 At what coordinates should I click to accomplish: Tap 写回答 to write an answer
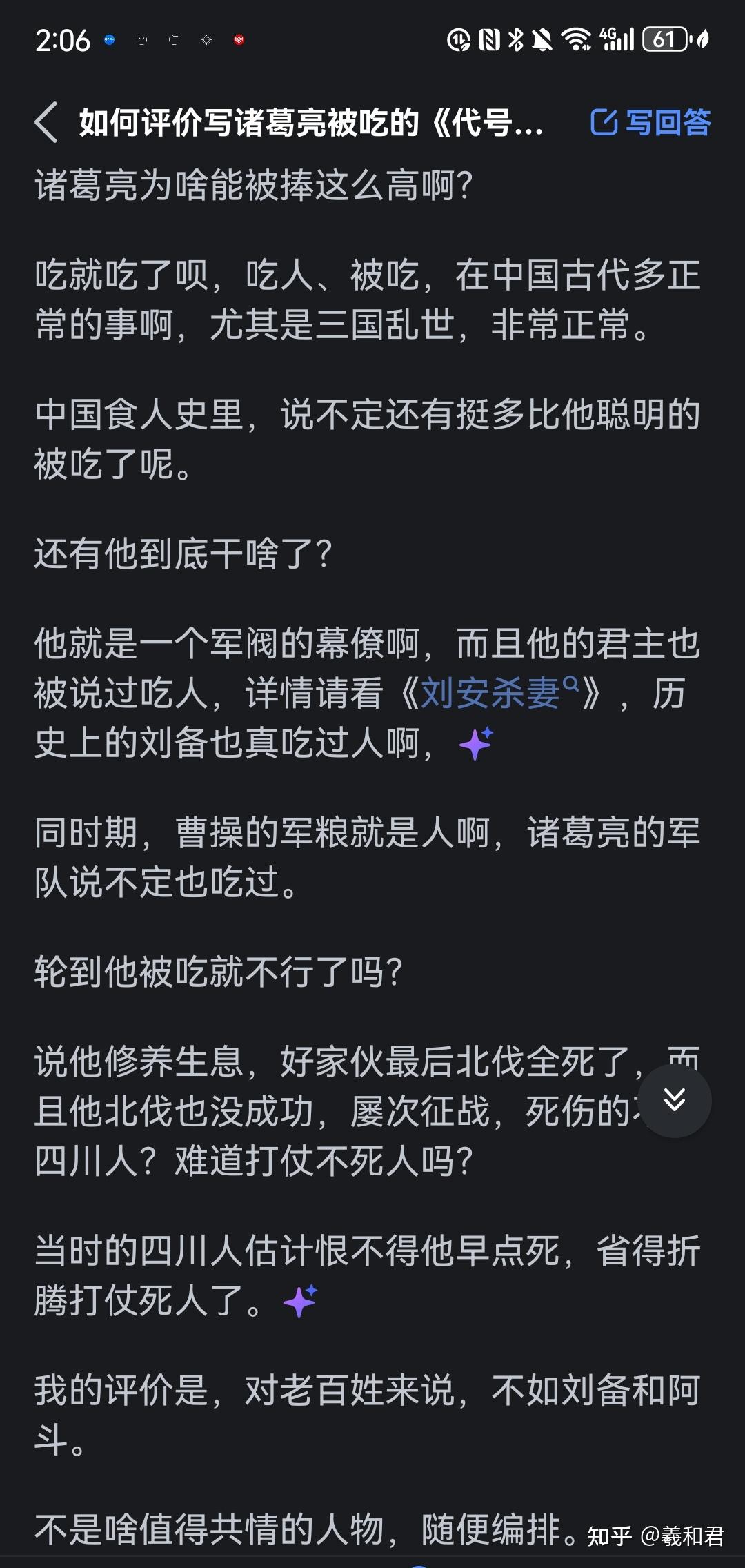650,123
